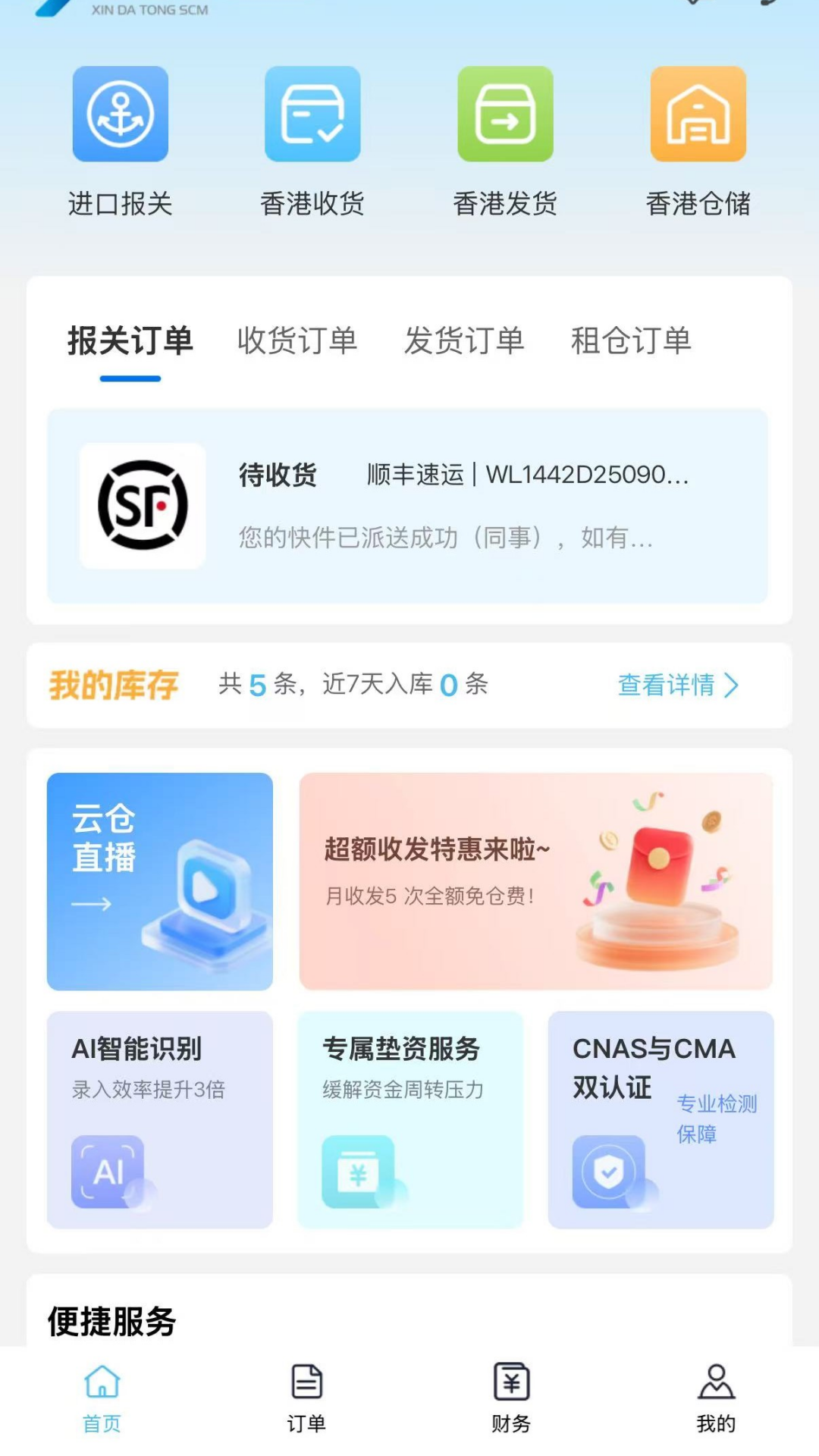Expand inventory details via the right chevron
The width and height of the screenshot is (819, 1456).
[732, 686]
